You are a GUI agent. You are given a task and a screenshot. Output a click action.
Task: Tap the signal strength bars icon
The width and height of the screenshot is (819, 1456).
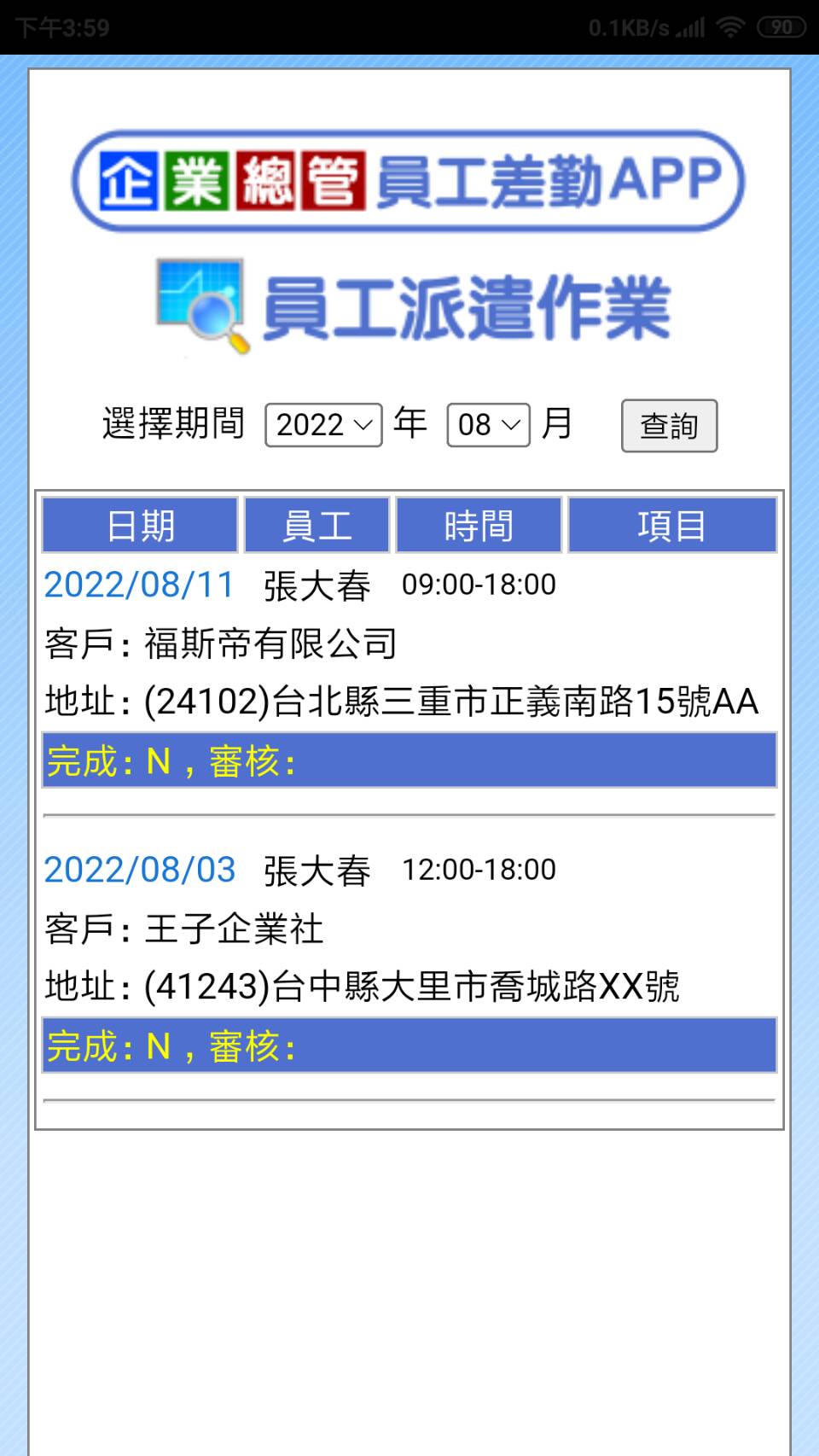pos(691,26)
